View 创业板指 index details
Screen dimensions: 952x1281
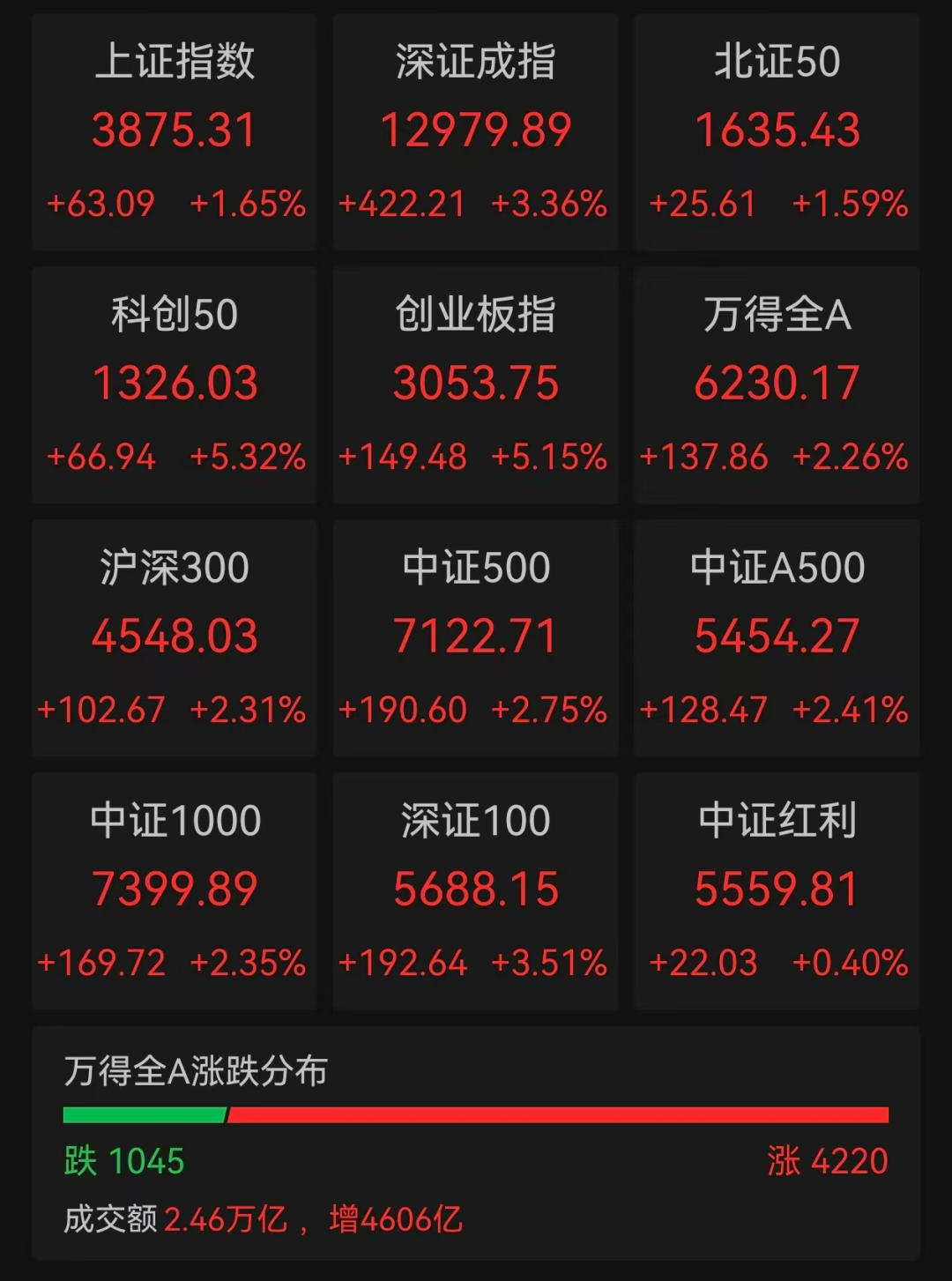[x=476, y=385]
